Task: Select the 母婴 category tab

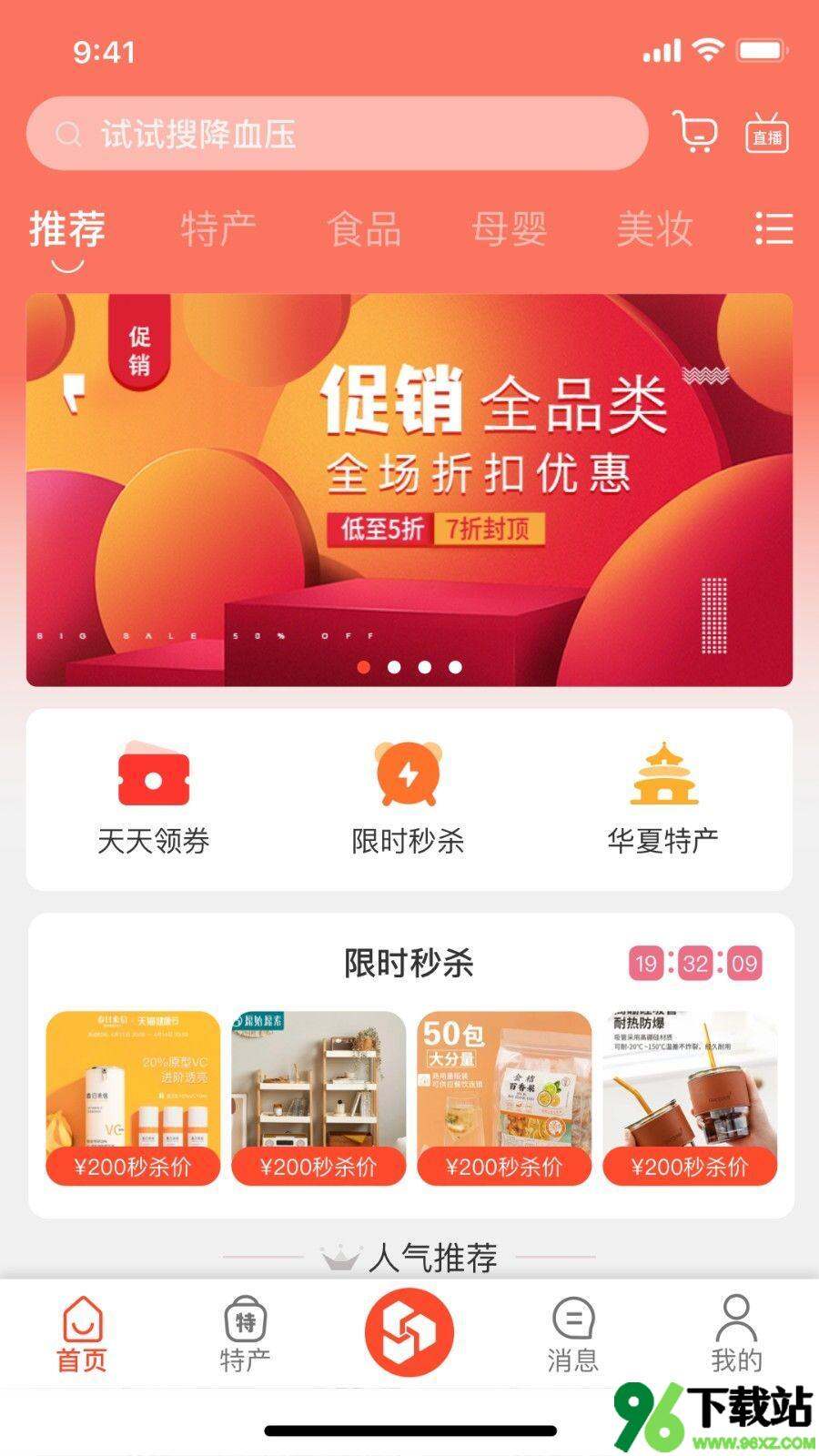Action: 510,228
